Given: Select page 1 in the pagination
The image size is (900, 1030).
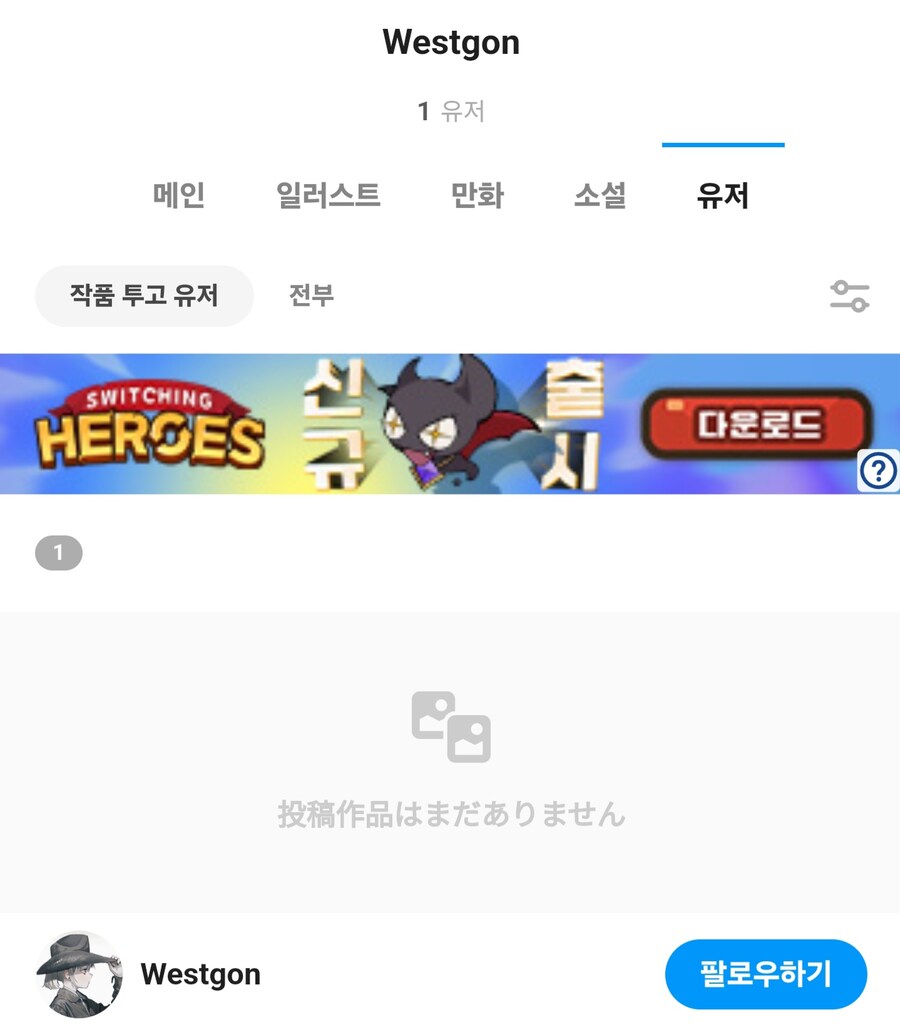Looking at the screenshot, I should [58, 552].
